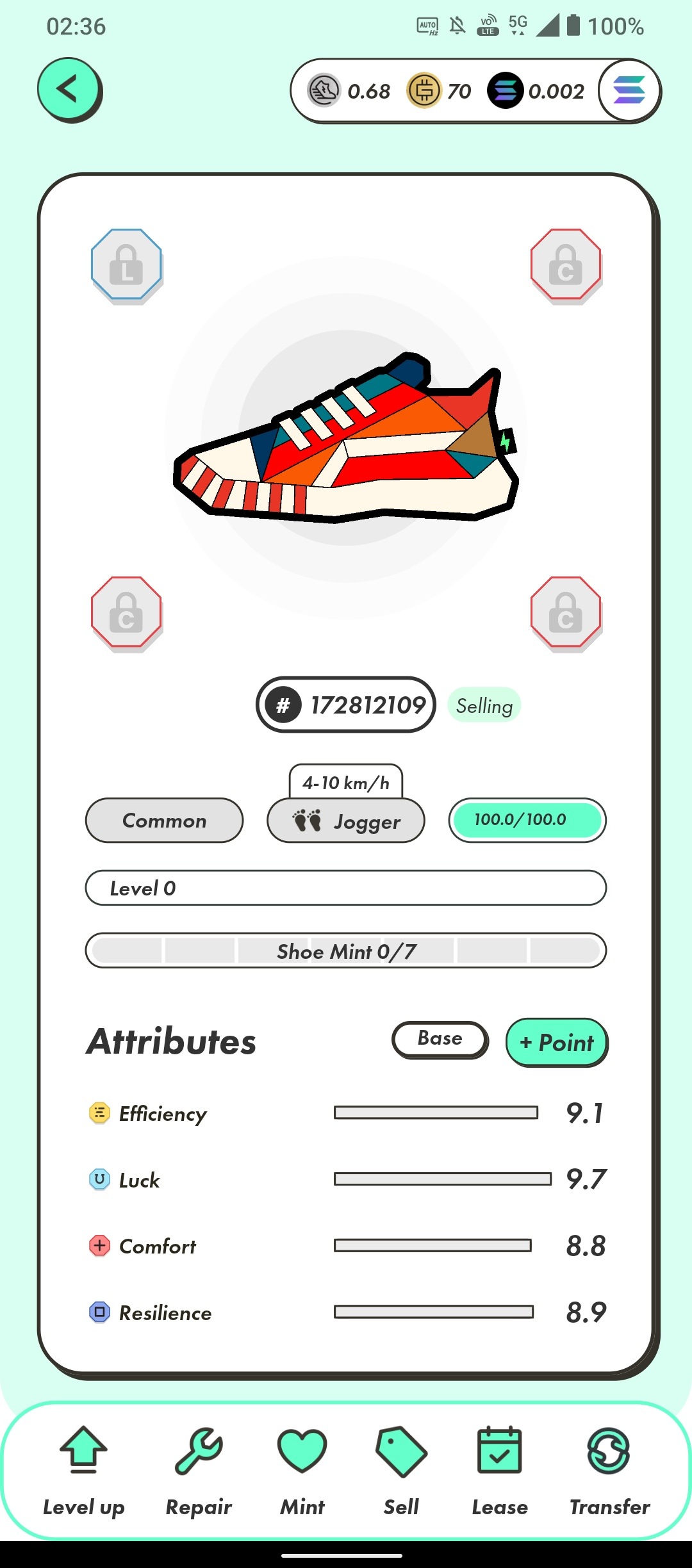Image resolution: width=692 pixels, height=1568 pixels.
Task: Open the wallet balance bar
Action: click(445, 91)
